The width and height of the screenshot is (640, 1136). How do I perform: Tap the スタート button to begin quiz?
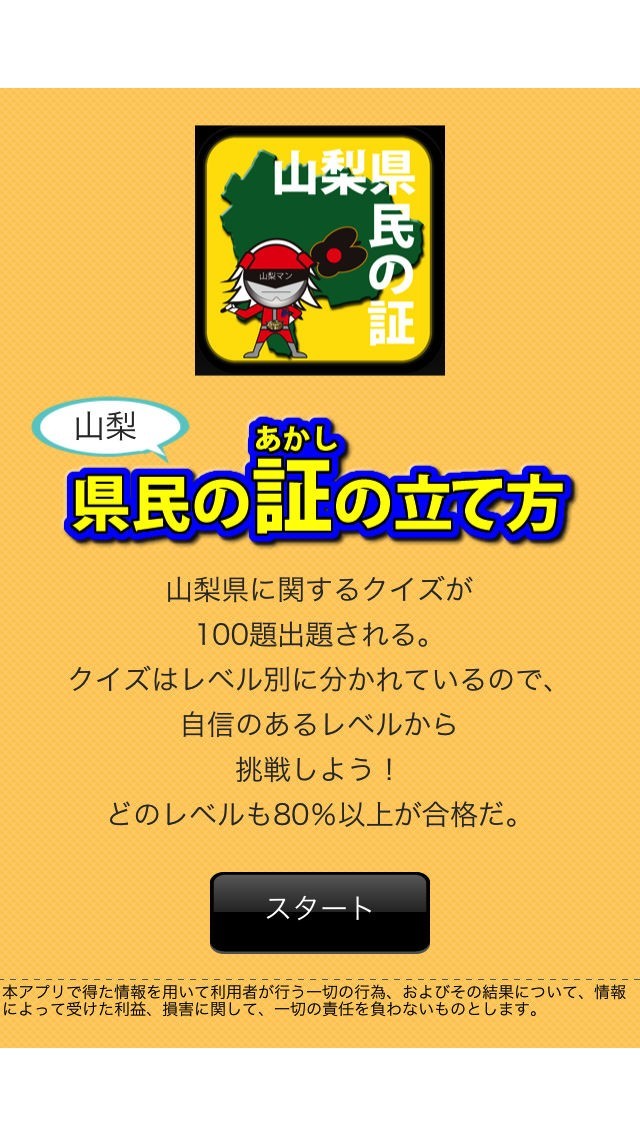click(x=320, y=912)
